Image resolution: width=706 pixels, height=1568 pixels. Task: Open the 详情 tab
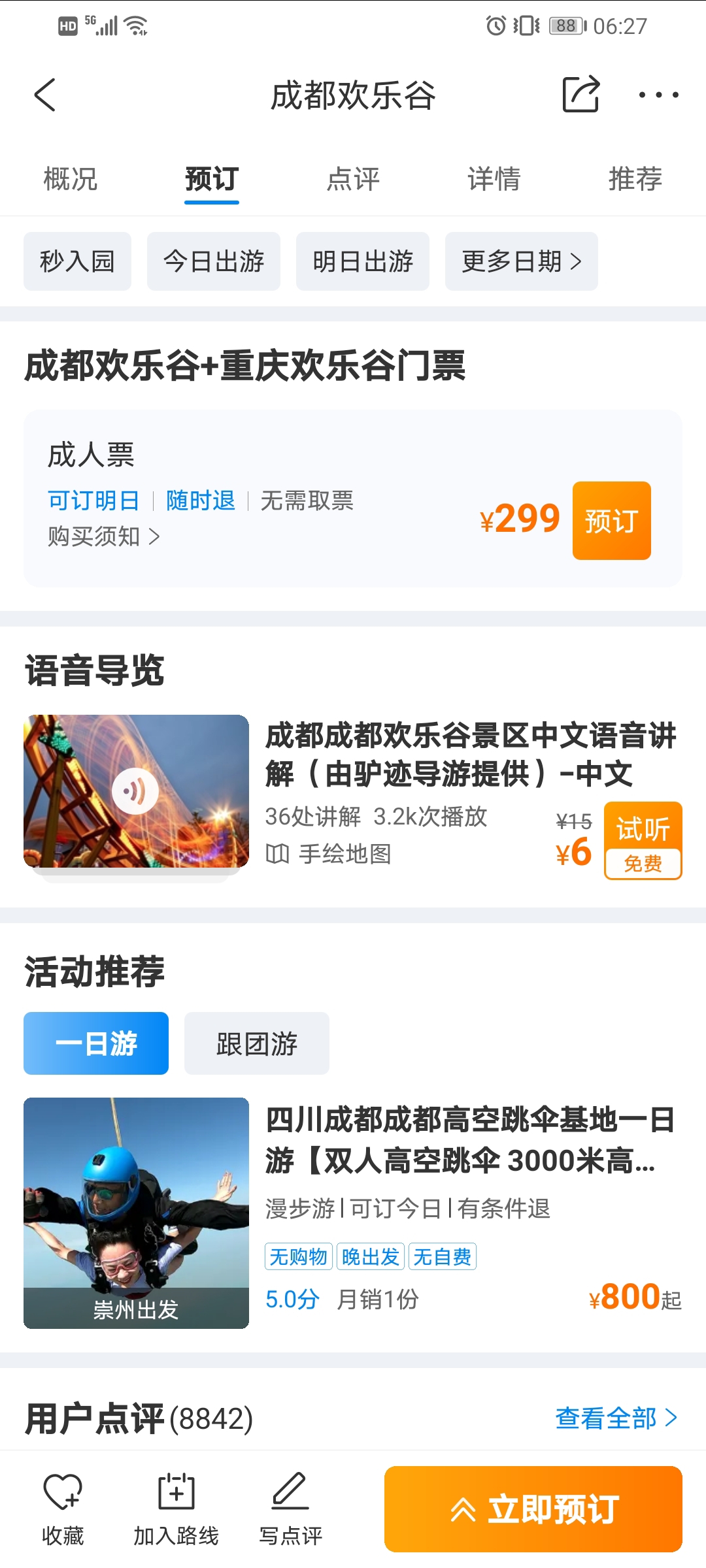494,179
